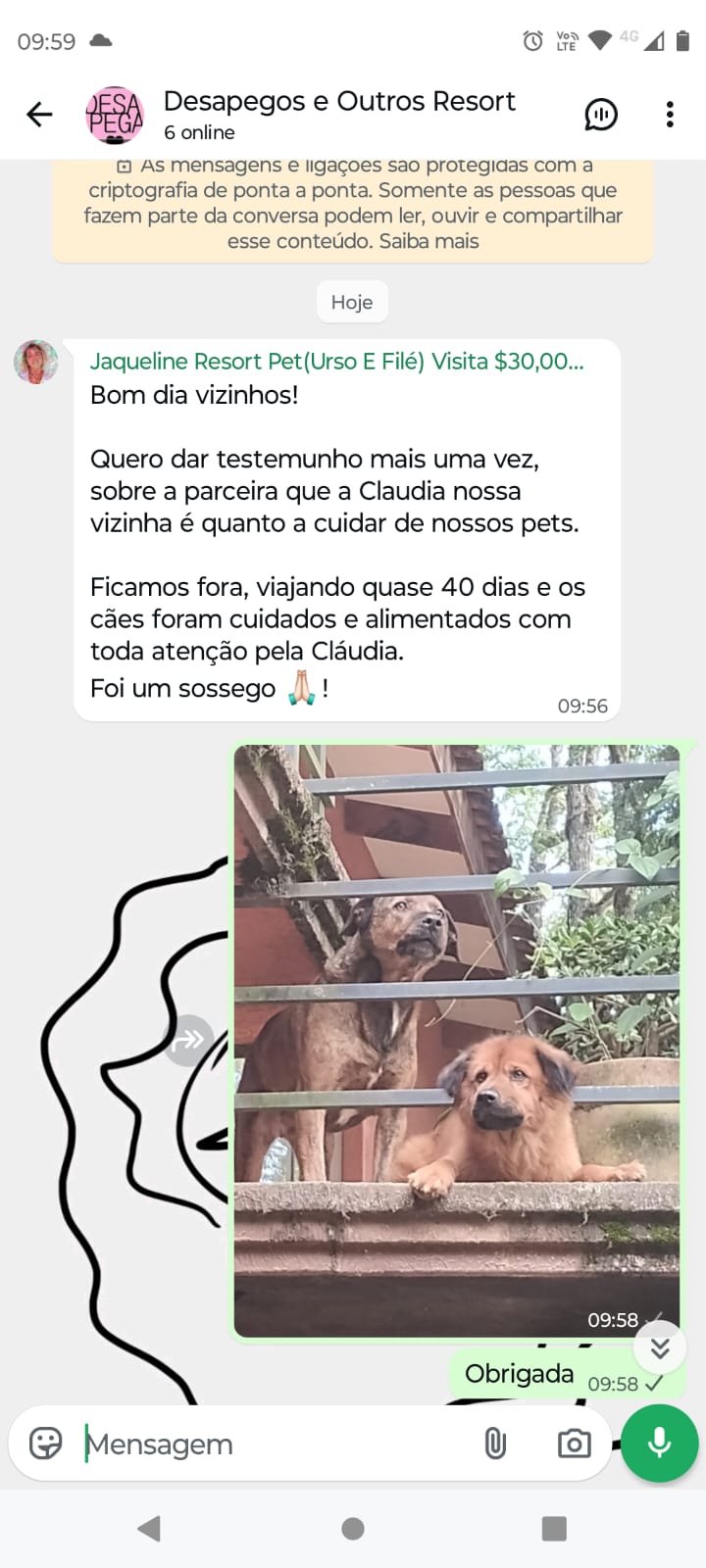Tap the system back button
The height and width of the screenshot is (1568, 706).
[149, 1528]
